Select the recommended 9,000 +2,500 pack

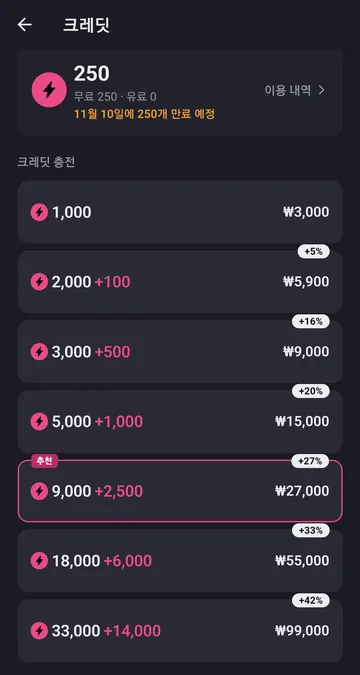click(x=180, y=491)
